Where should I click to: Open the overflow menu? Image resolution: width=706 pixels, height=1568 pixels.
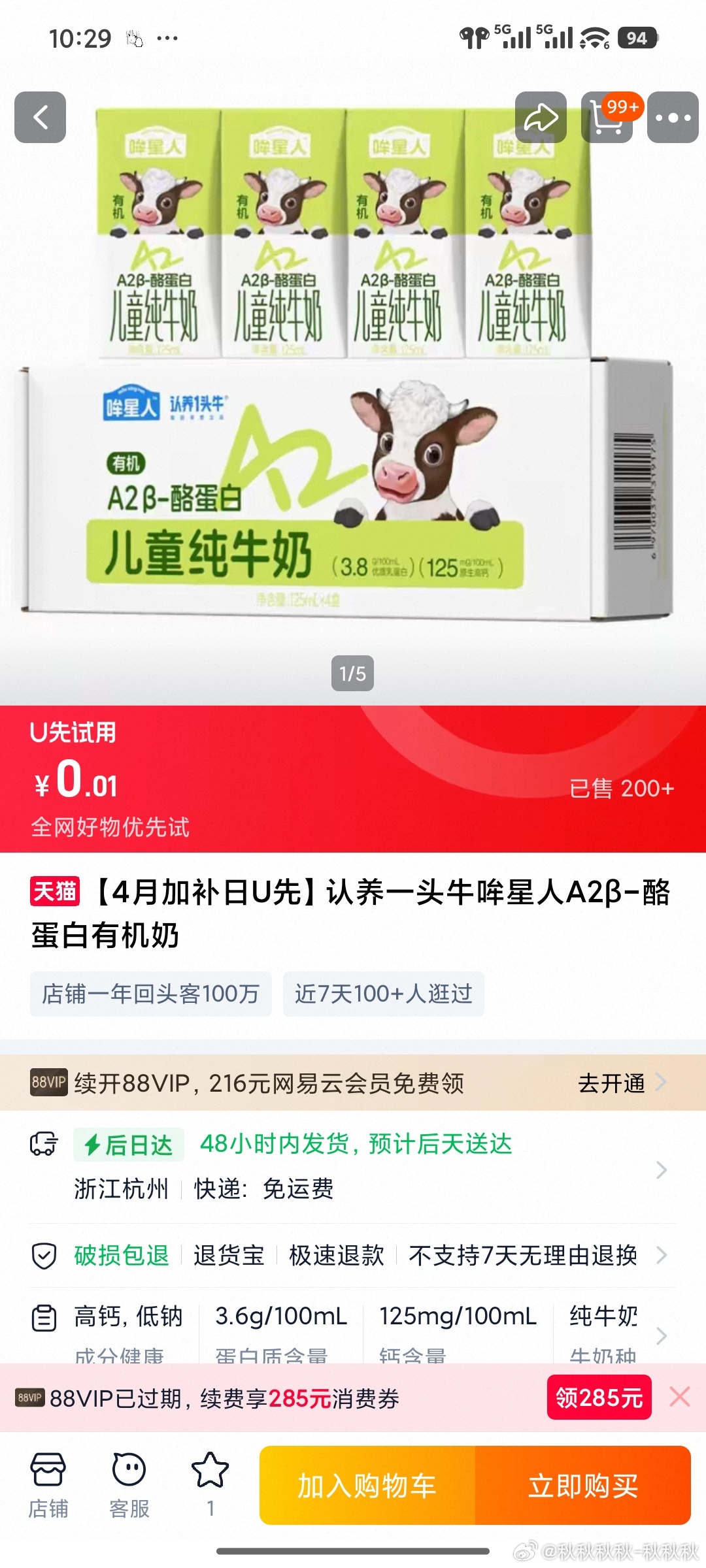[x=673, y=118]
